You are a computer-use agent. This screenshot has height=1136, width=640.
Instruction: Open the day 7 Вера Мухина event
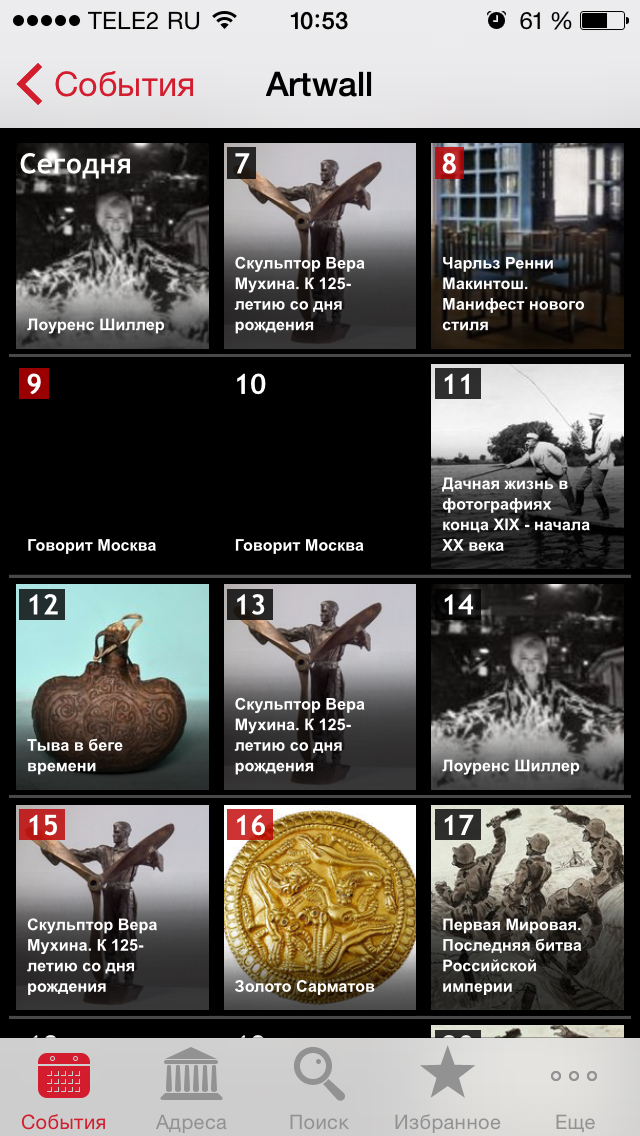319,246
